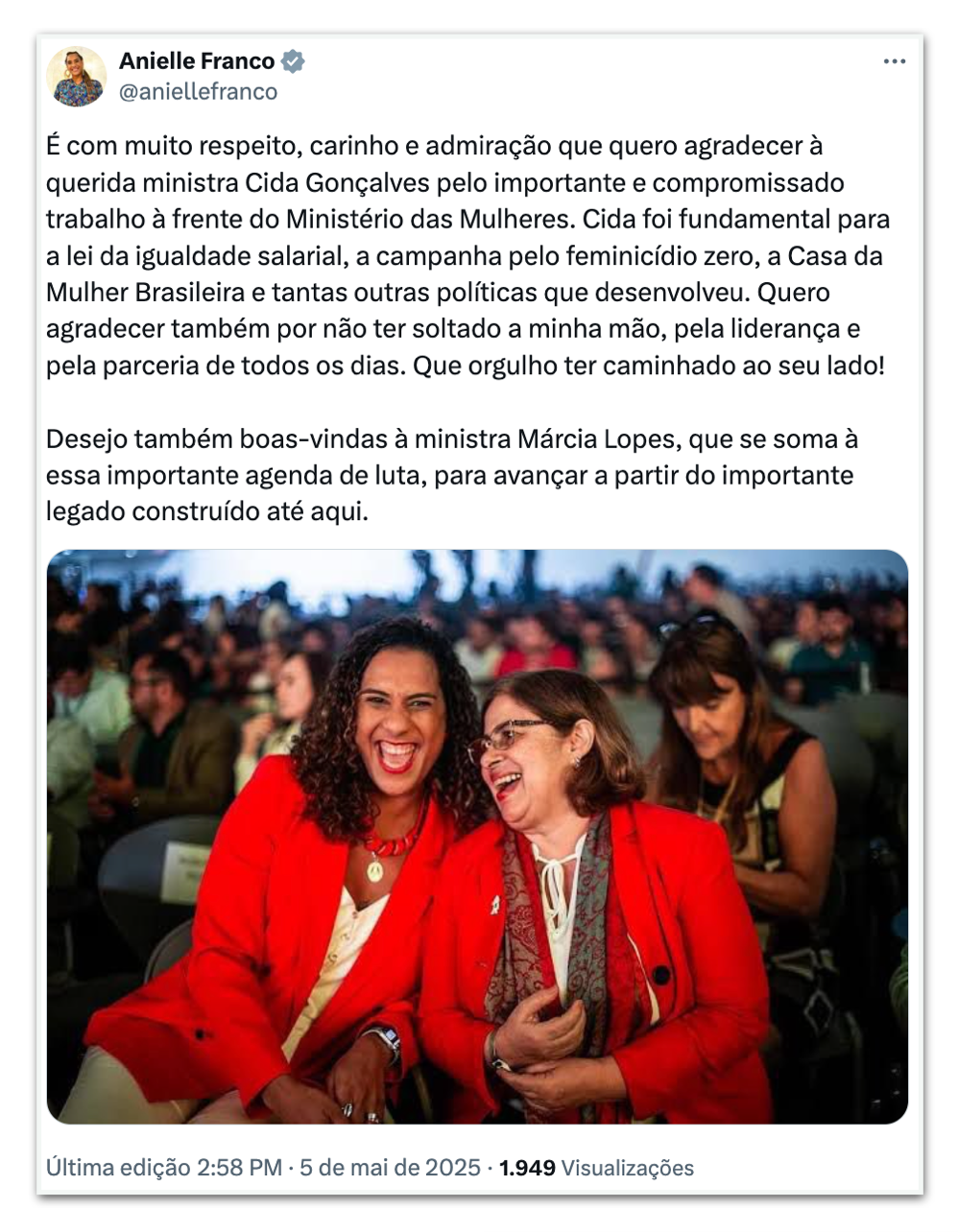Open the @aniellefranco profile handle
The width and height of the screenshot is (958, 1232).
pyautogui.click(x=198, y=92)
